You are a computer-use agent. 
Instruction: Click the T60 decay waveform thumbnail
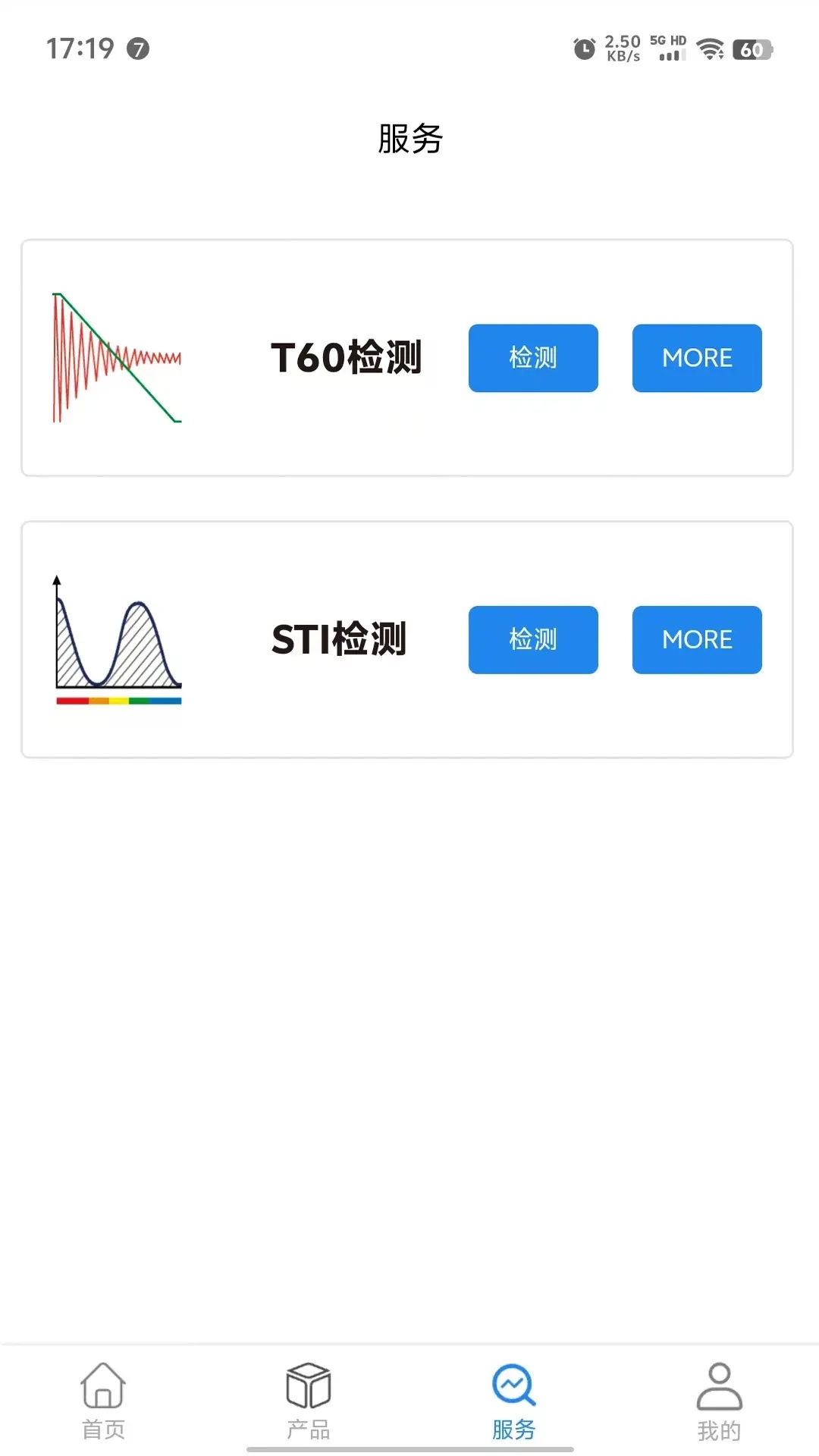[x=115, y=356]
